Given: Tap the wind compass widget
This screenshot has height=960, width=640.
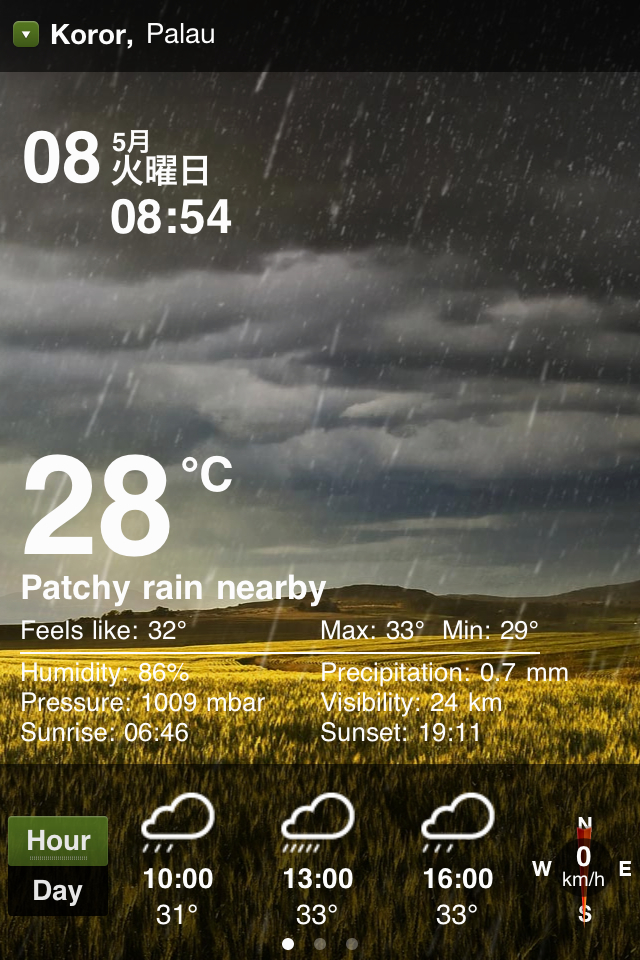Looking at the screenshot, I should [584, 868].
